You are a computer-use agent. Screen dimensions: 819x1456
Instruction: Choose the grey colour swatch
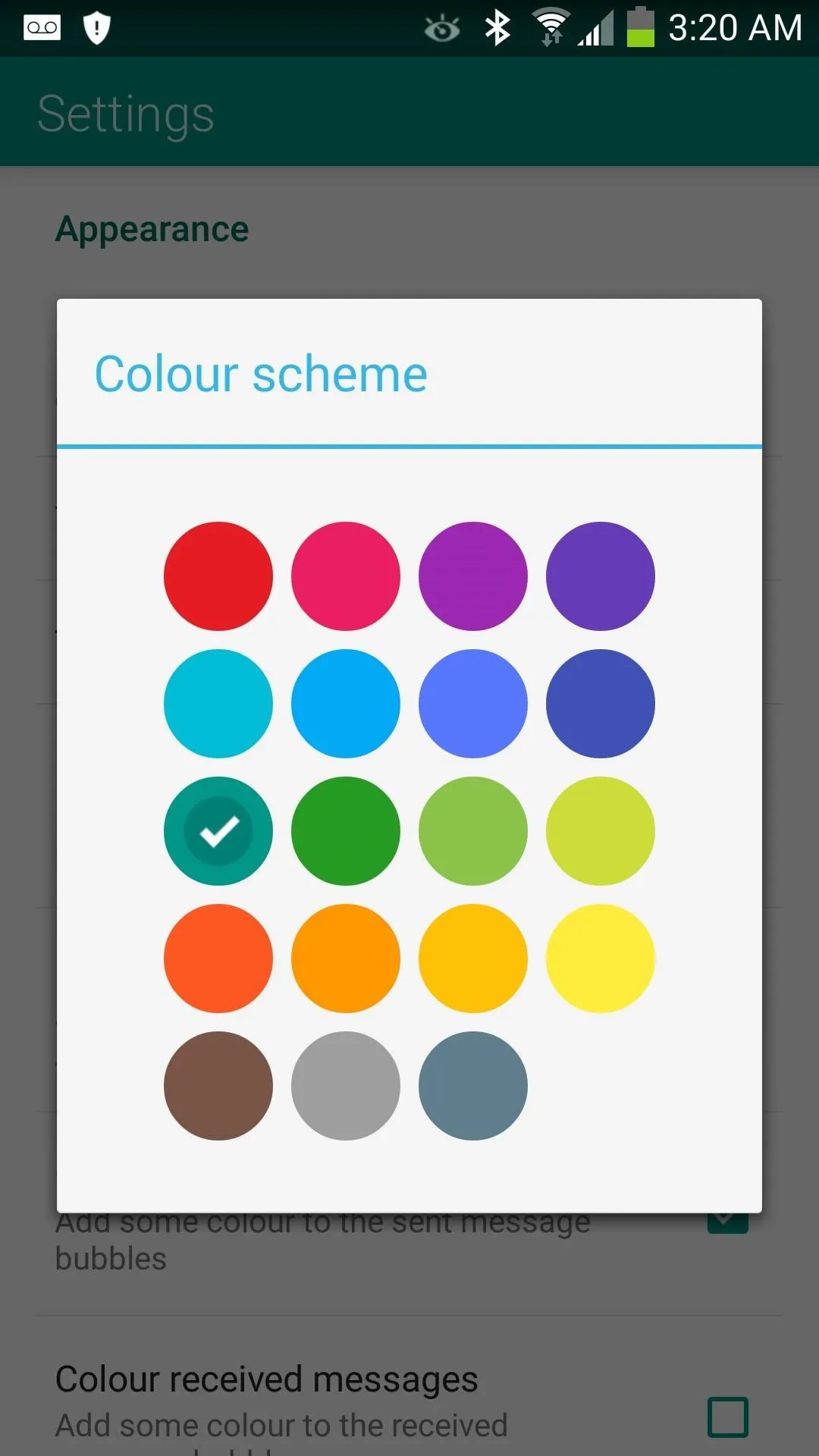pos(346,1086)
